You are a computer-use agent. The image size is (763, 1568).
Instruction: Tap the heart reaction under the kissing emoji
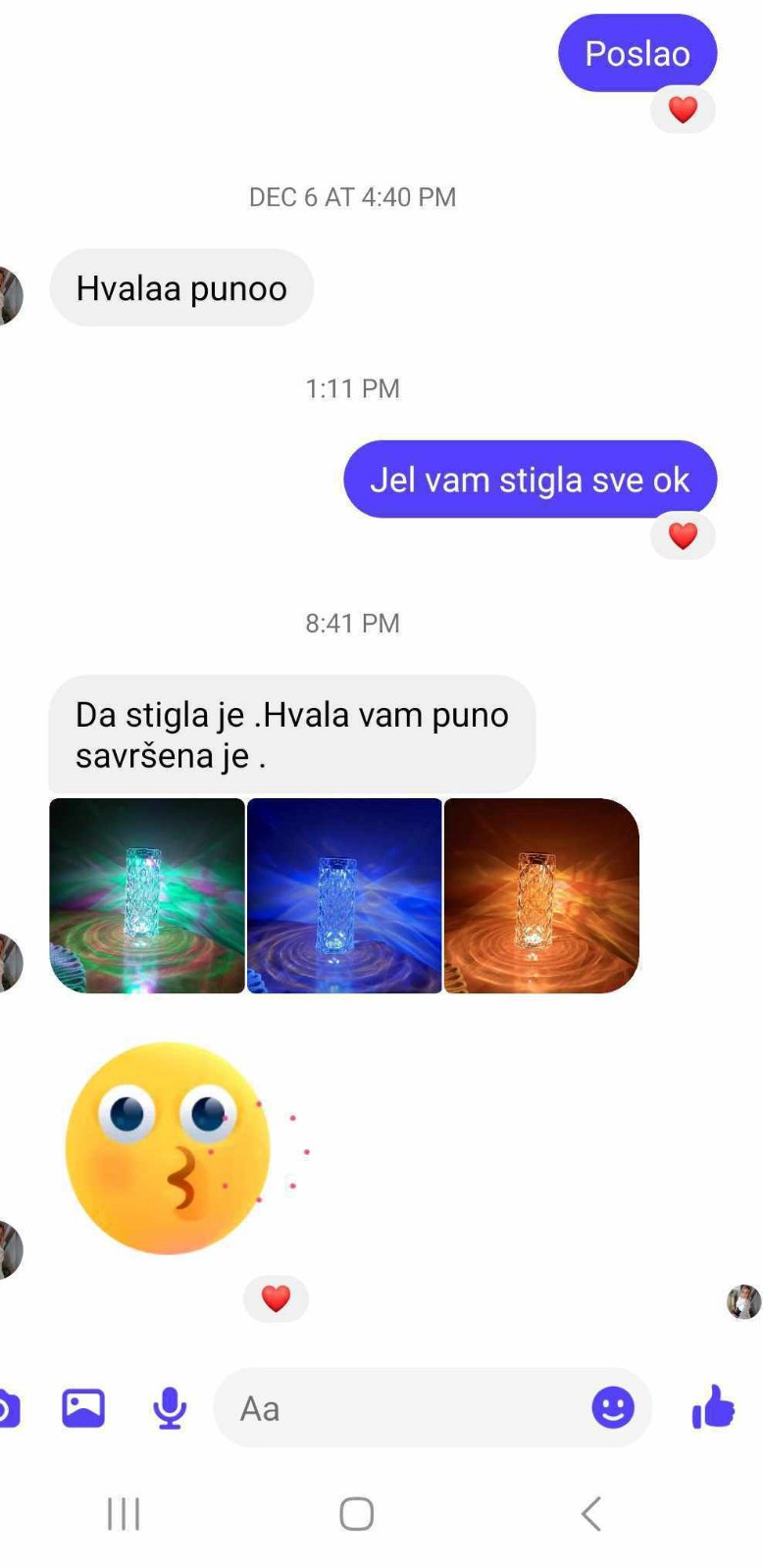point(276,1299)
